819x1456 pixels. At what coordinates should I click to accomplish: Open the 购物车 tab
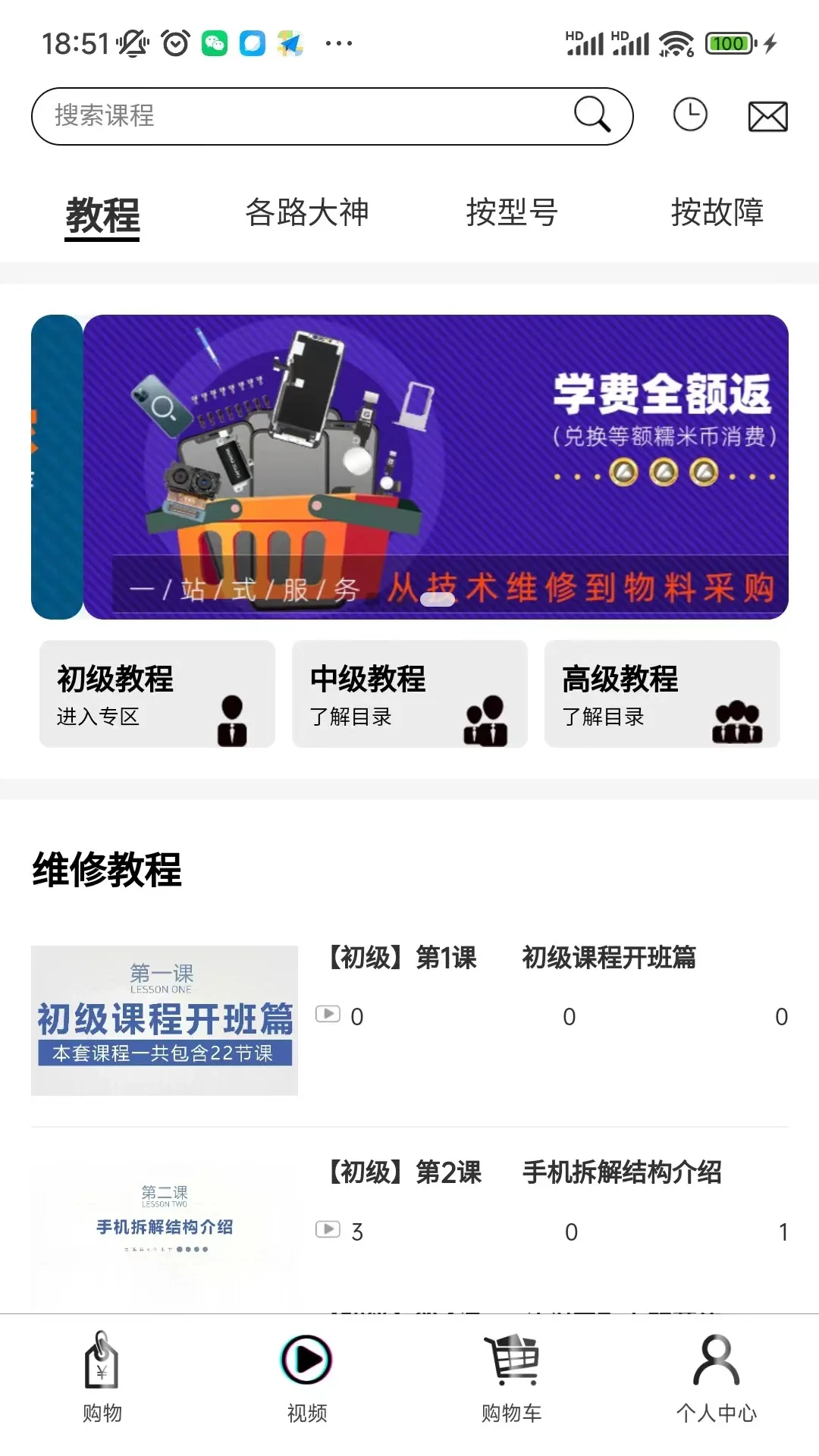pyautogui.click(x=511, y=1377)
